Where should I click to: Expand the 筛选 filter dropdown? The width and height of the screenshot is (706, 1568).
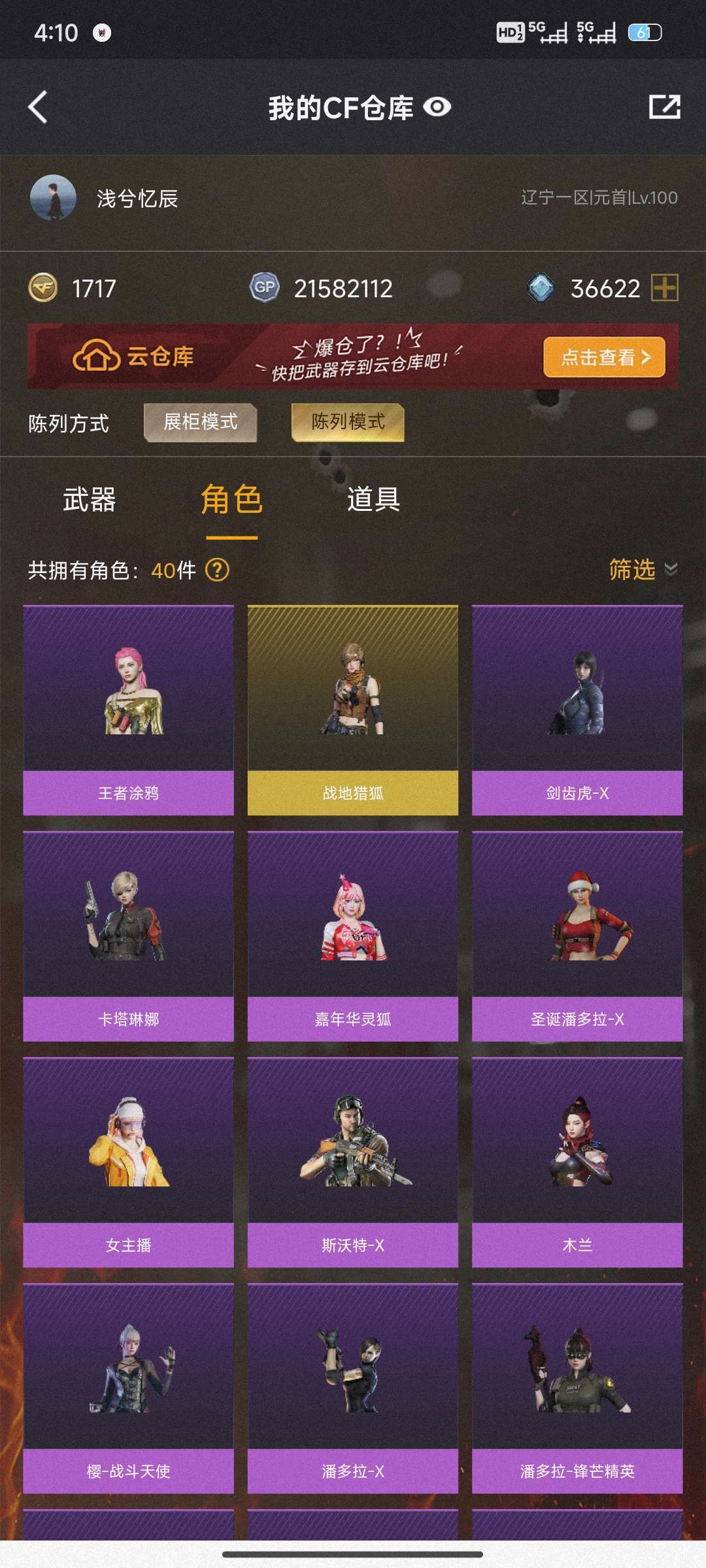click(643, 570)
